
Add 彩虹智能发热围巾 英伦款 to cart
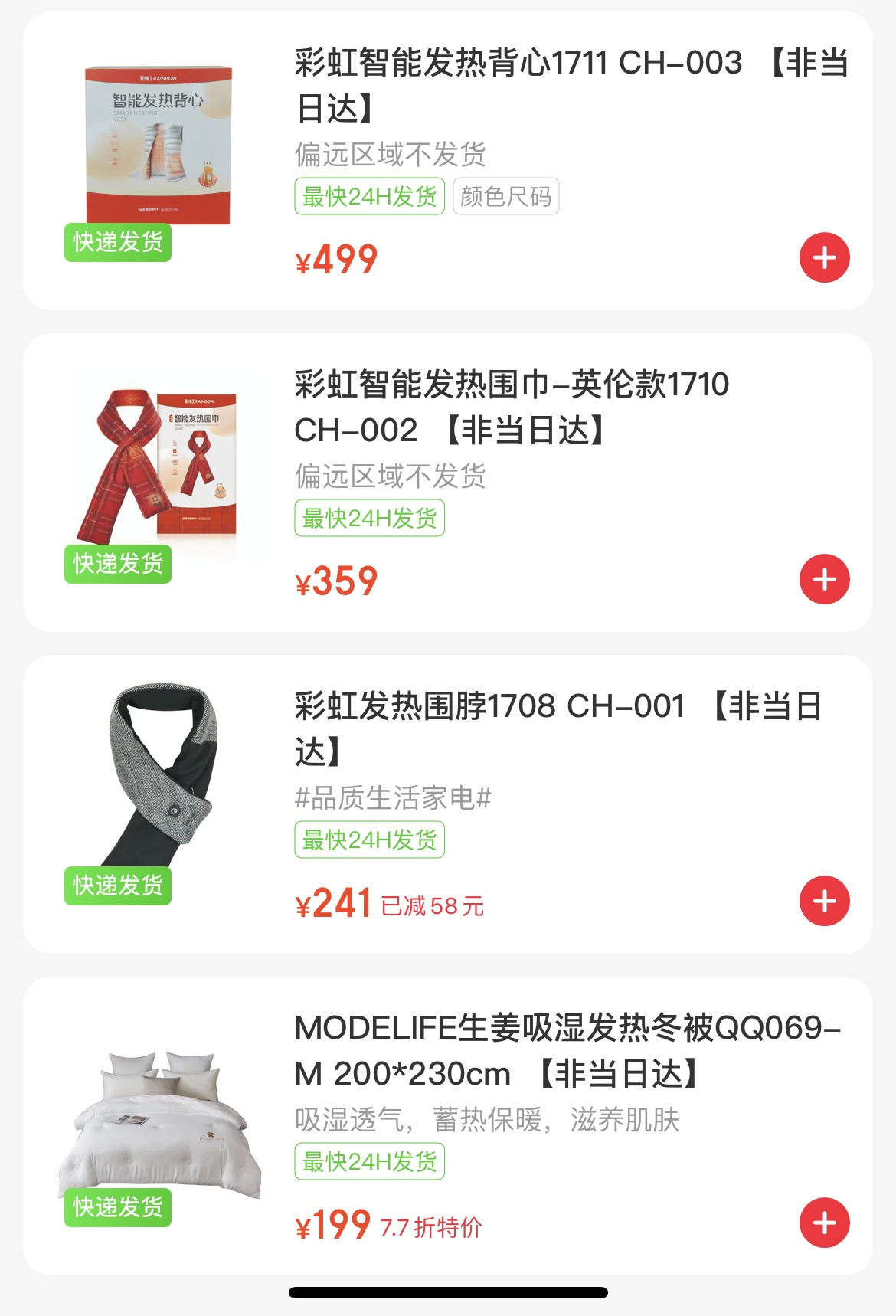tap(824, 580)
